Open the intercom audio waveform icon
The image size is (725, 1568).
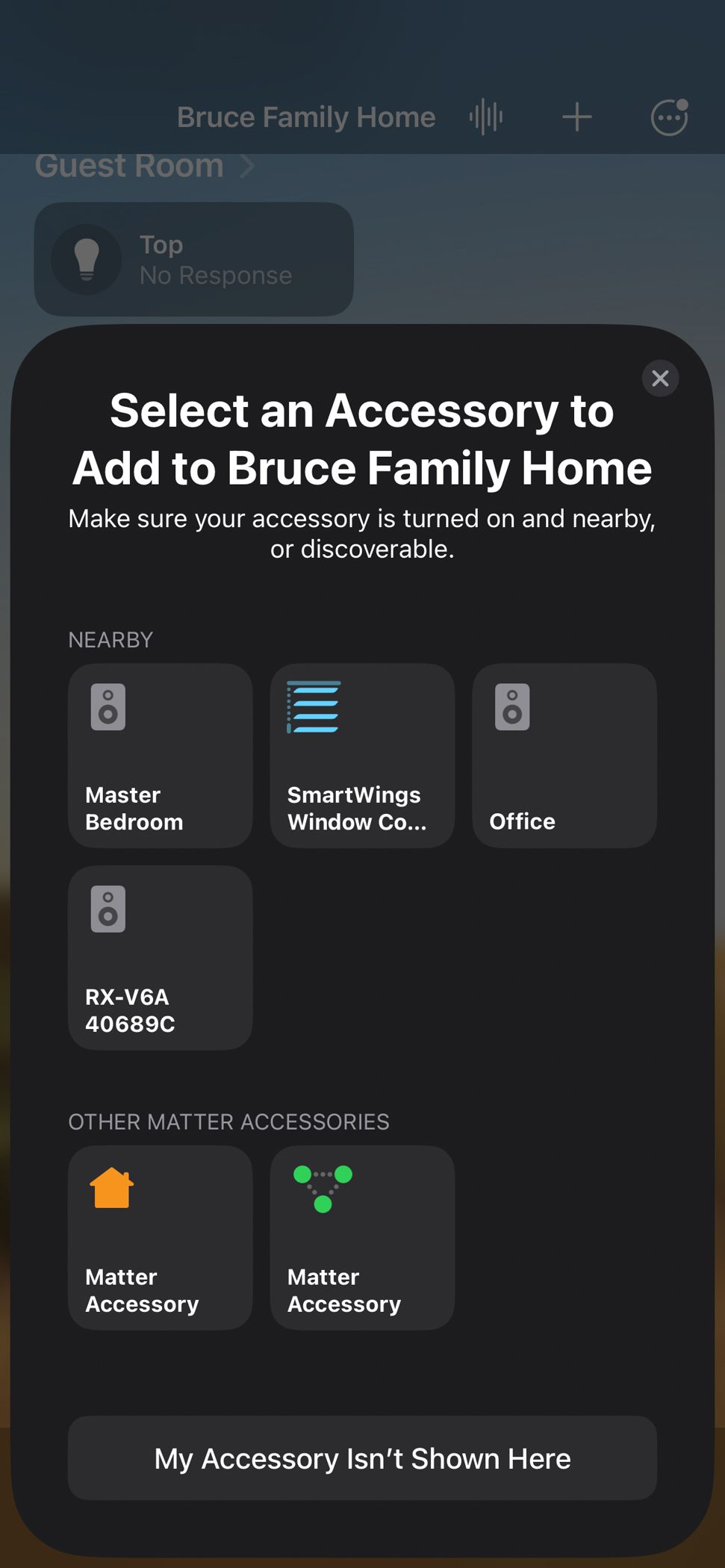(x=485, y=116)
